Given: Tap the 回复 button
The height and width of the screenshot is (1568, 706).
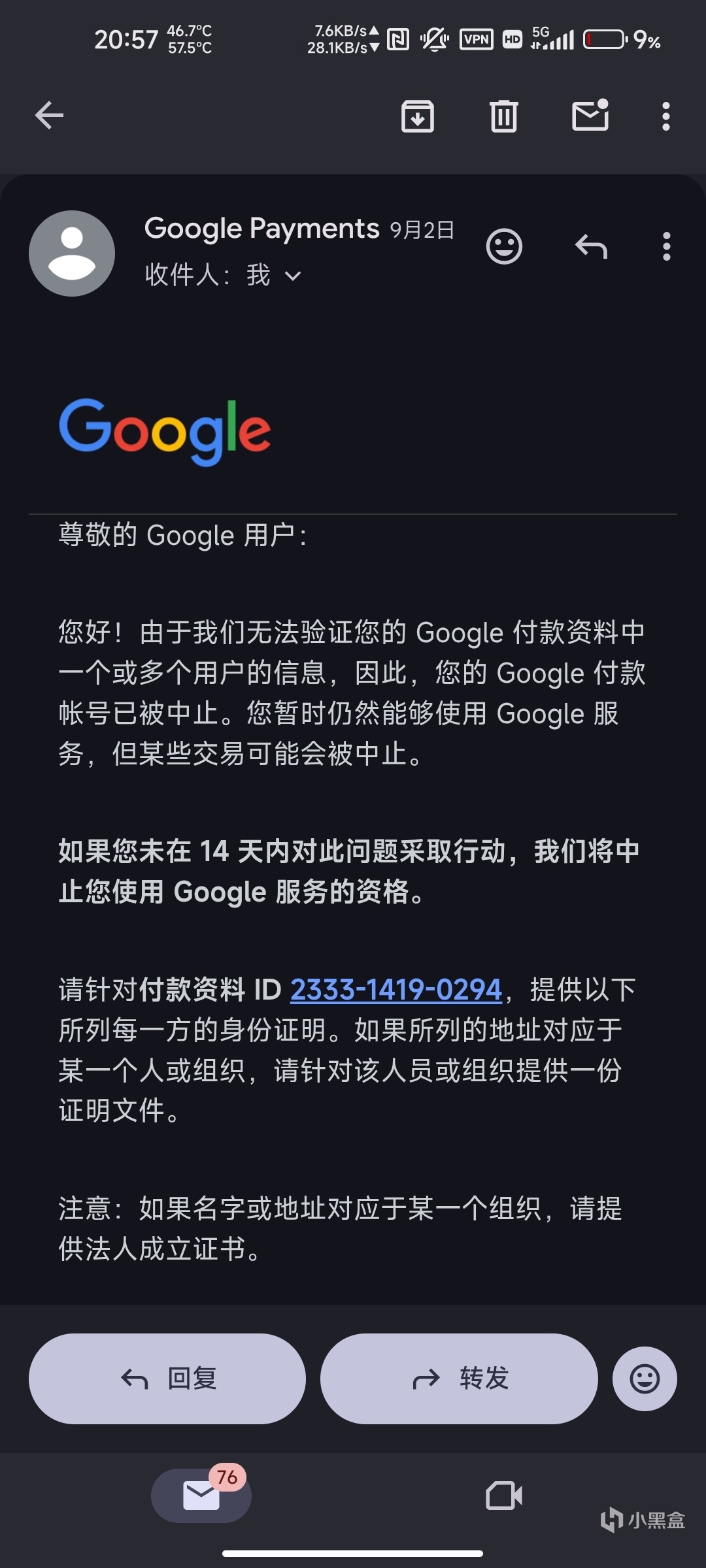Looking at the screenshot, I should point(167,1379).
